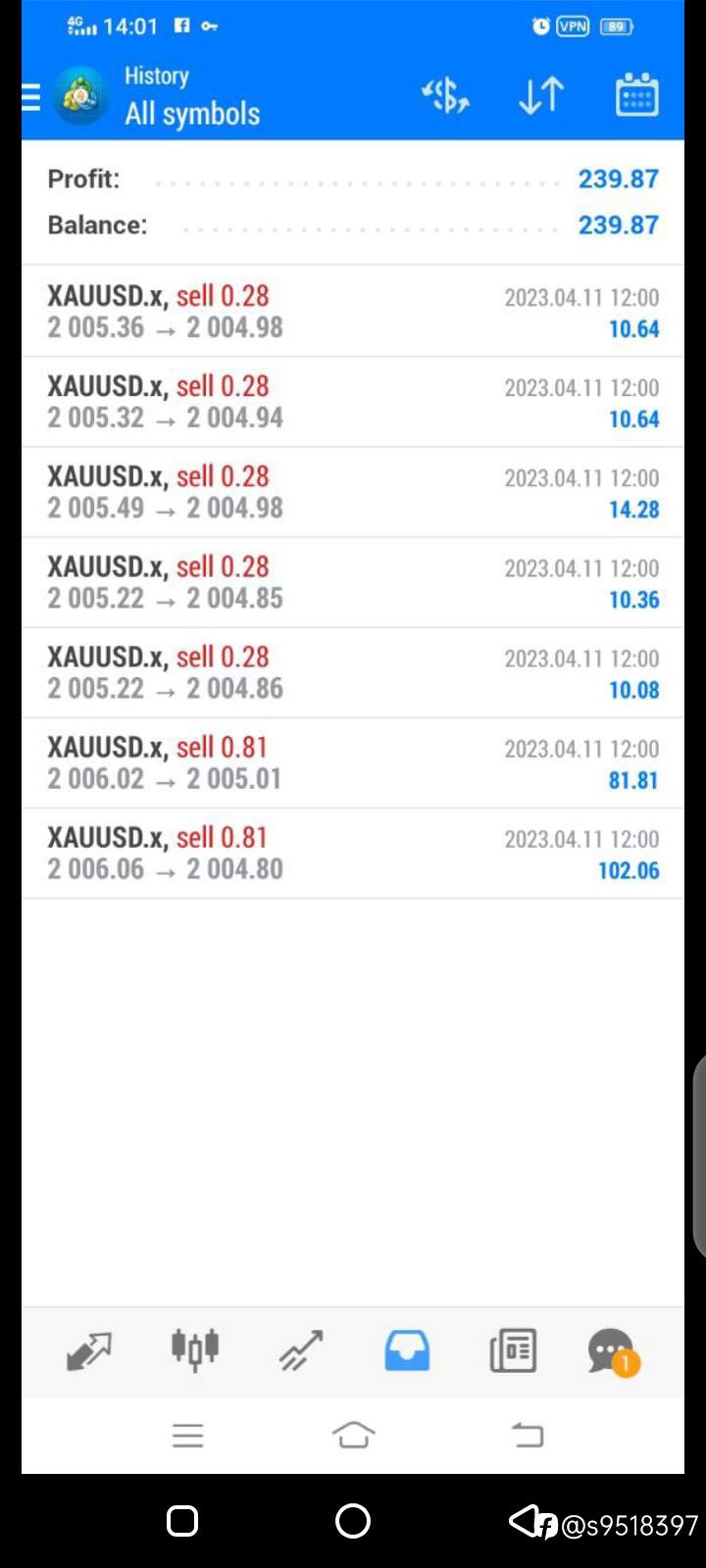Open the sell trade with profit 14.28
The height and width of the screenshot is (1568, 706).
(353, 492)
